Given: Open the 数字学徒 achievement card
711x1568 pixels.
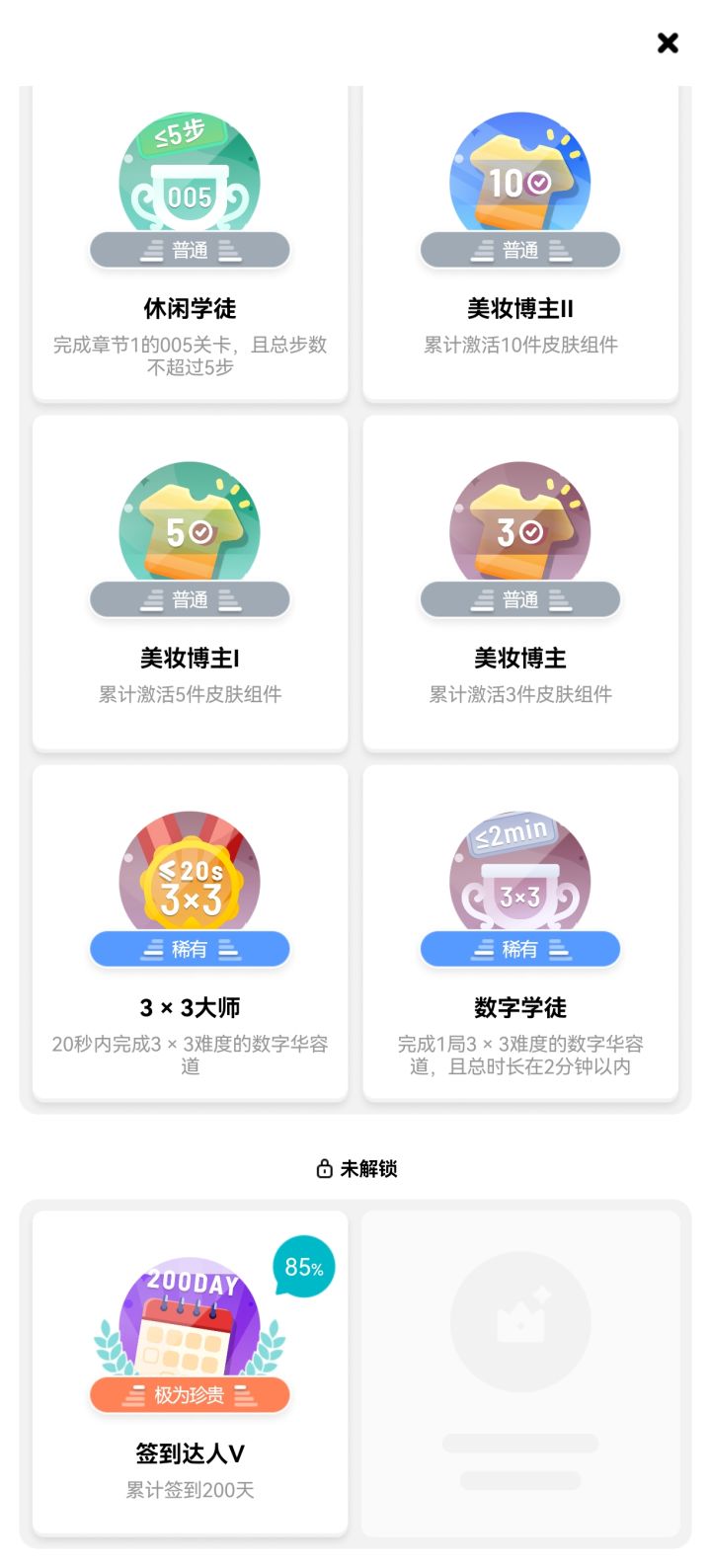Looking at the screenshot, I should pyautogui.click(x=520, y=933).
